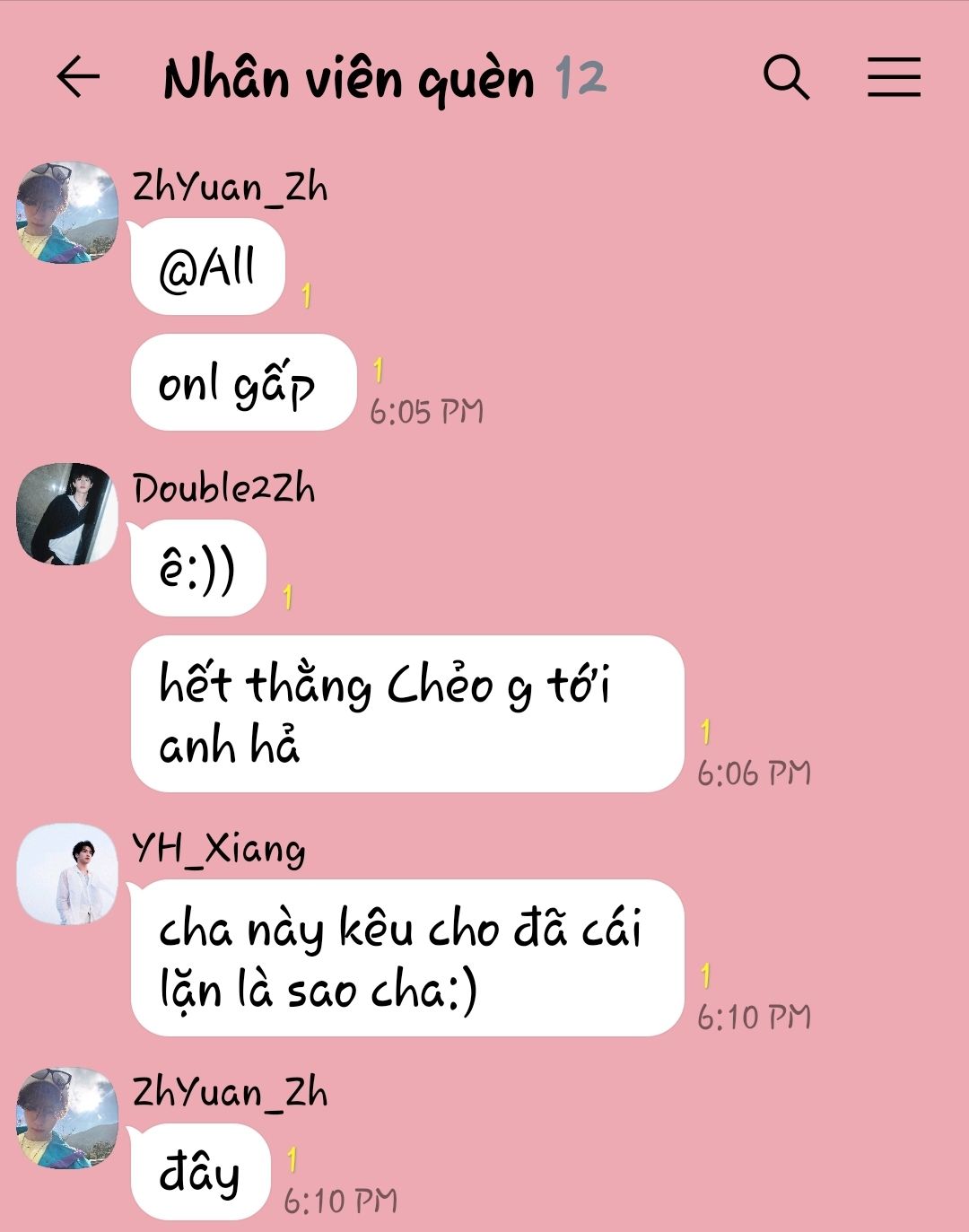This screenshot has width=969, height=1232.
Task: Go back from the group chat
Action: (x=78, y=77)
